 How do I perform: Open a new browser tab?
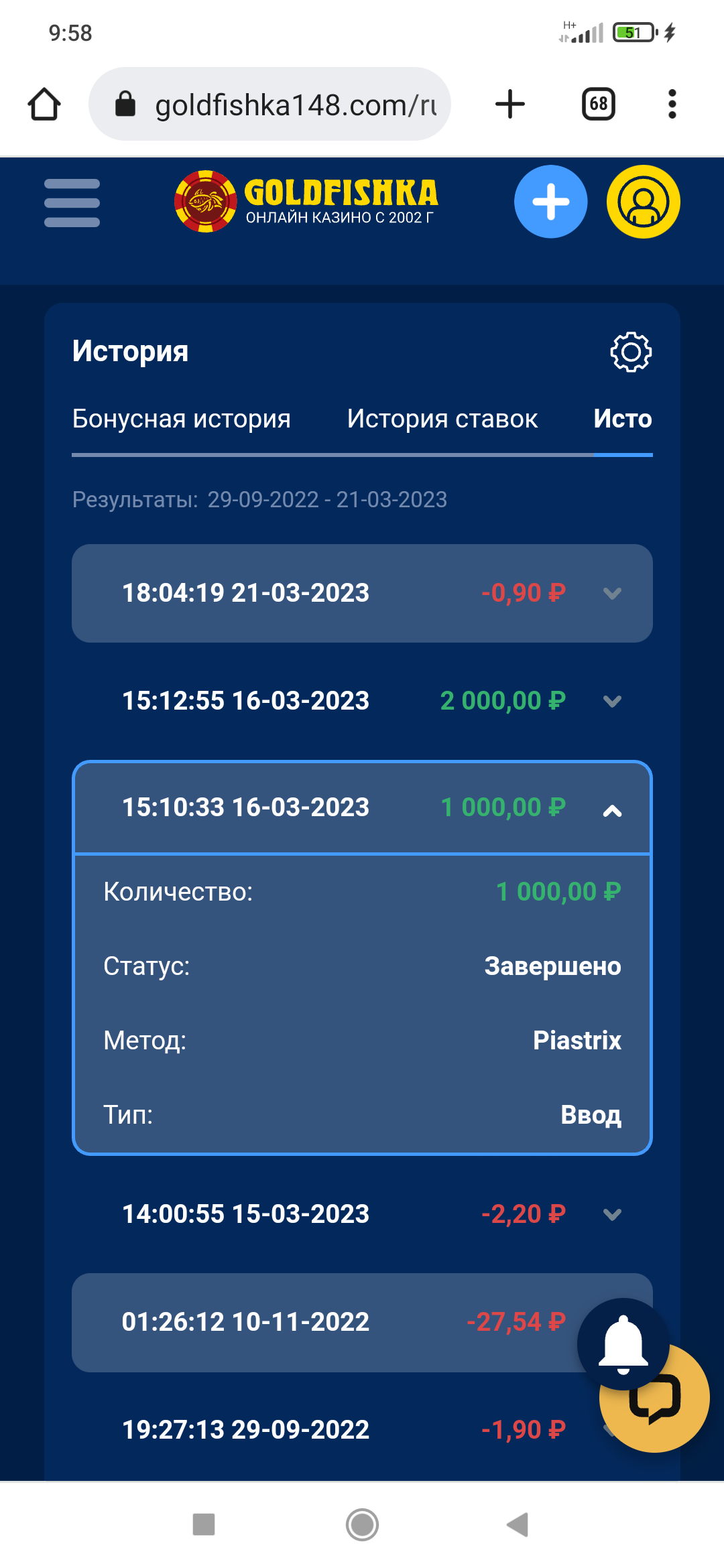click(510, 105)
